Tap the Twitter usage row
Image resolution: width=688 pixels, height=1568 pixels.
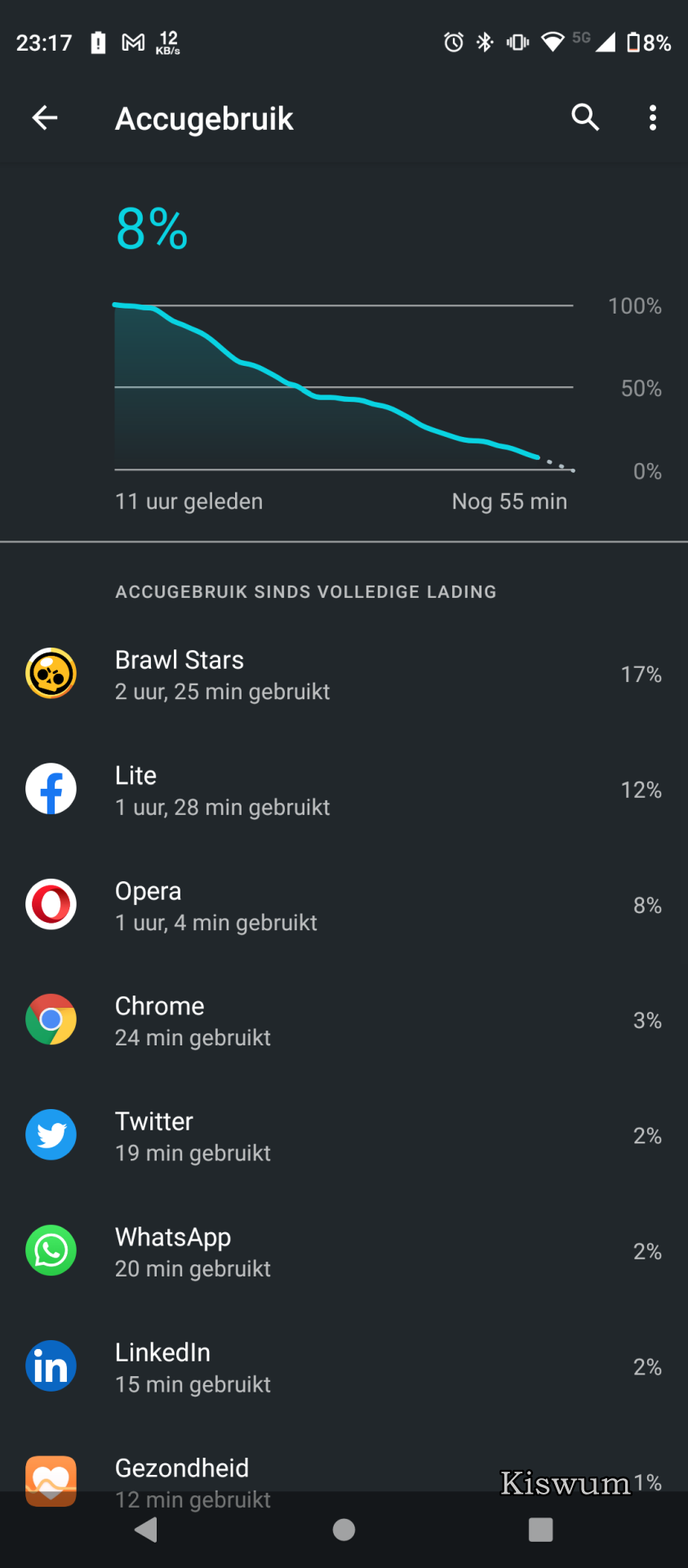point(344,1136)
